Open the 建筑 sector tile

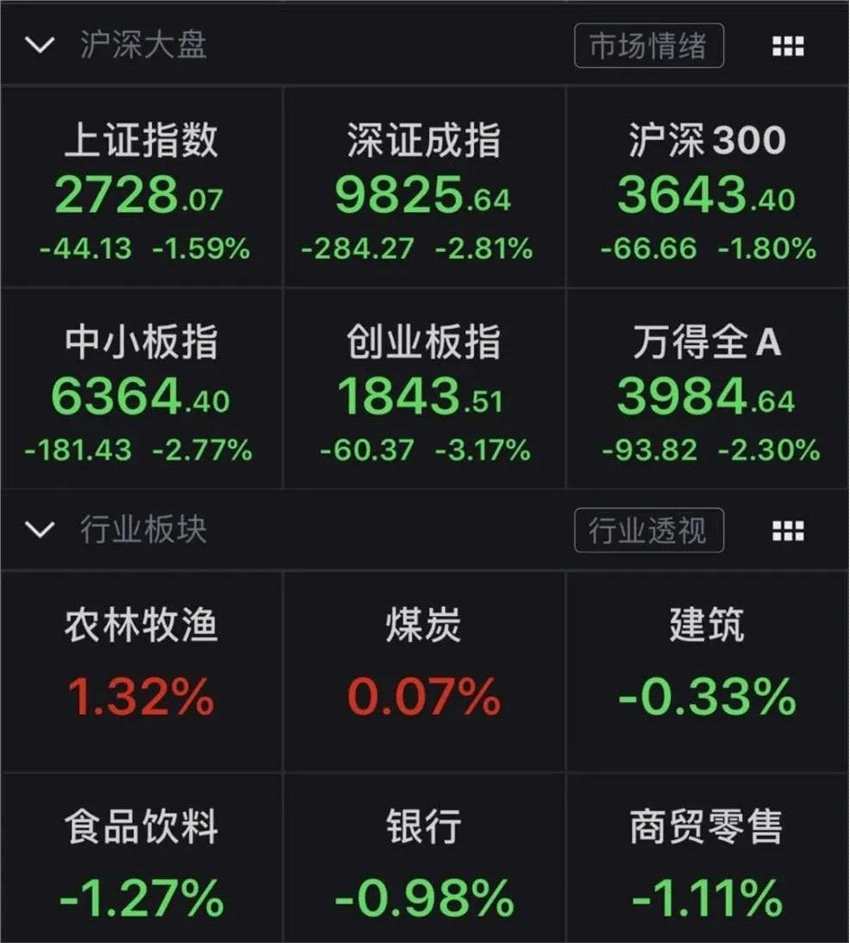pos(707,670)
